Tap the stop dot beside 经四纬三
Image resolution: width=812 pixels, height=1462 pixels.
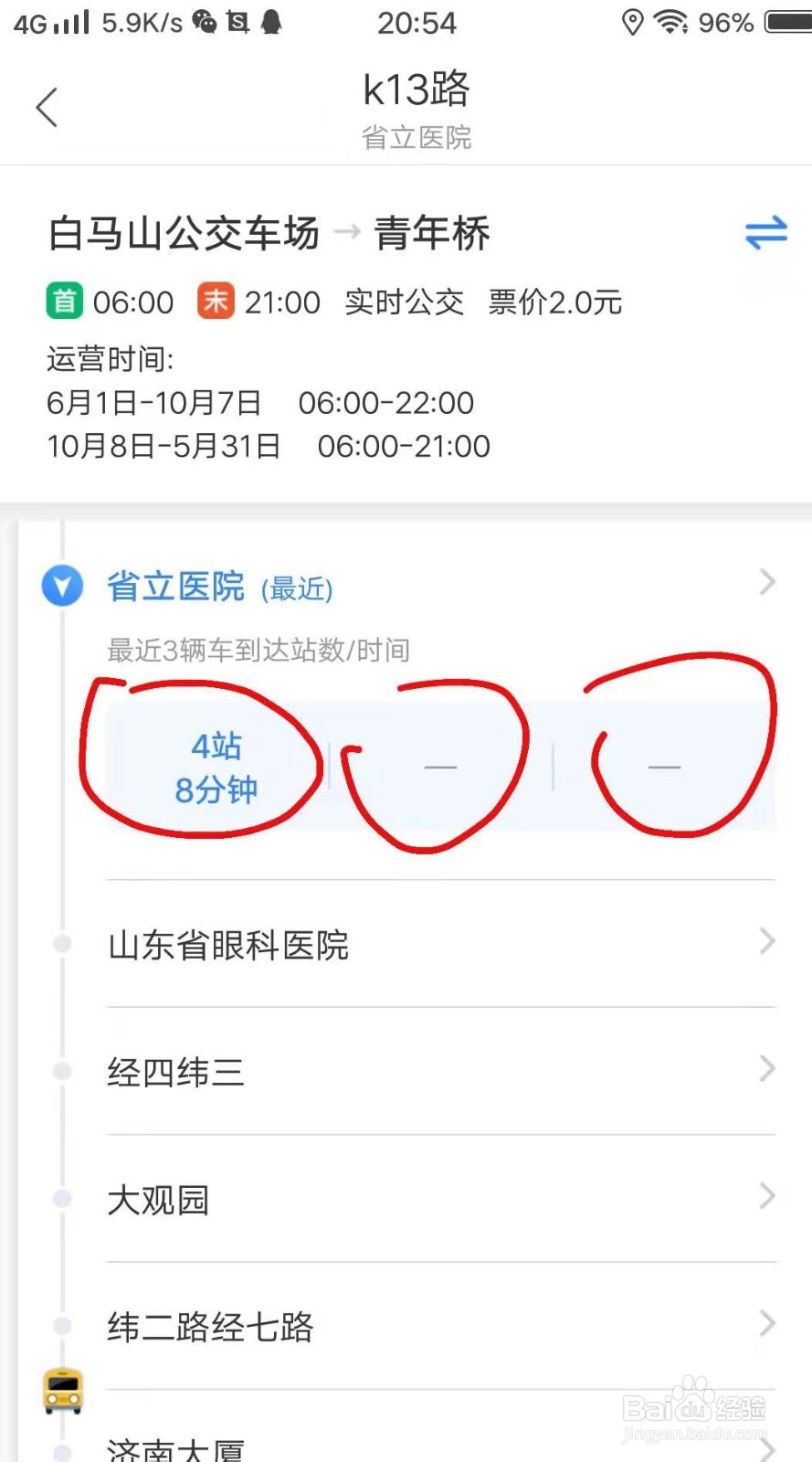[61, 1072]
